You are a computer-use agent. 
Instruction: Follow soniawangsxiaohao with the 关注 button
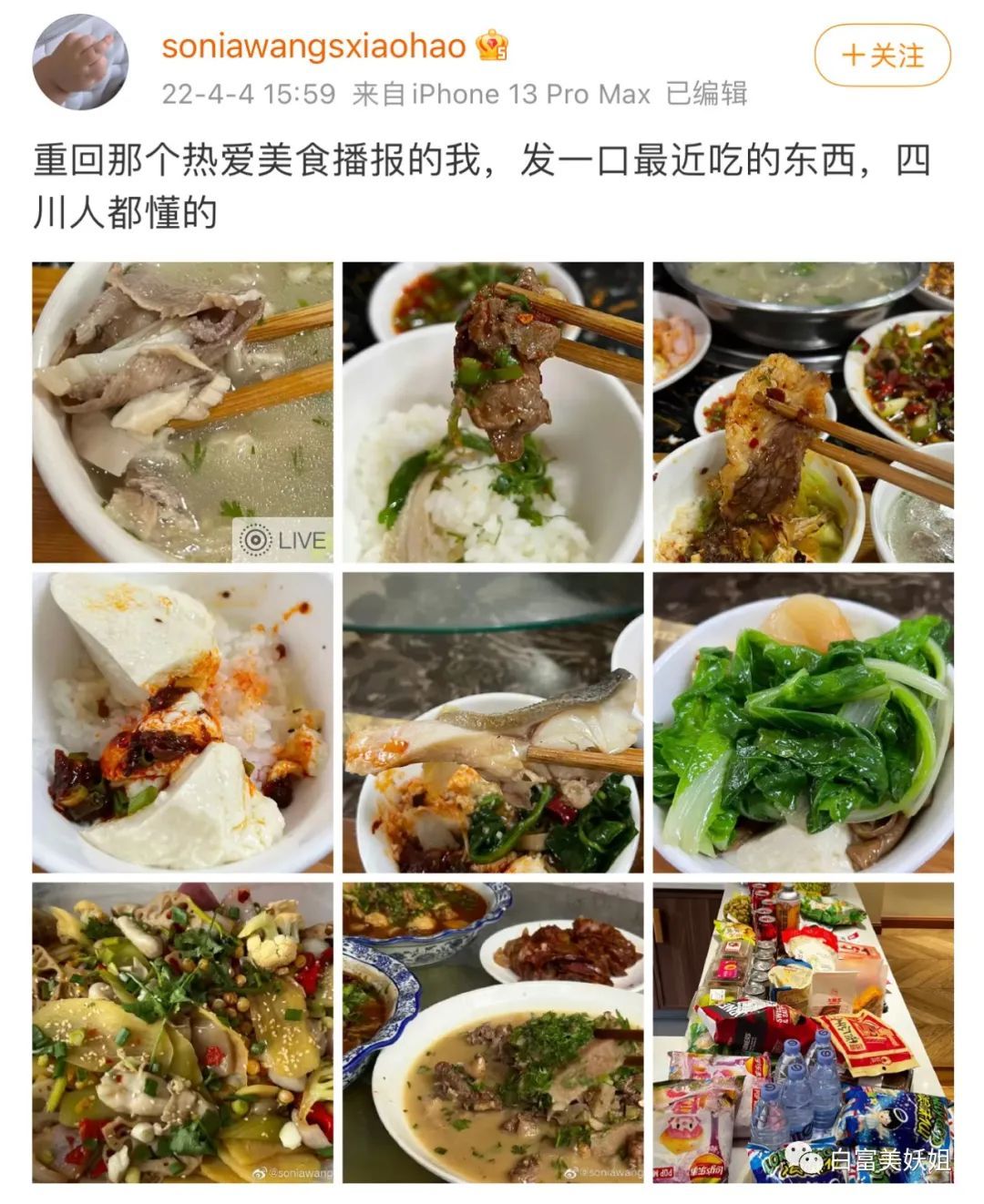pos(882,56)
